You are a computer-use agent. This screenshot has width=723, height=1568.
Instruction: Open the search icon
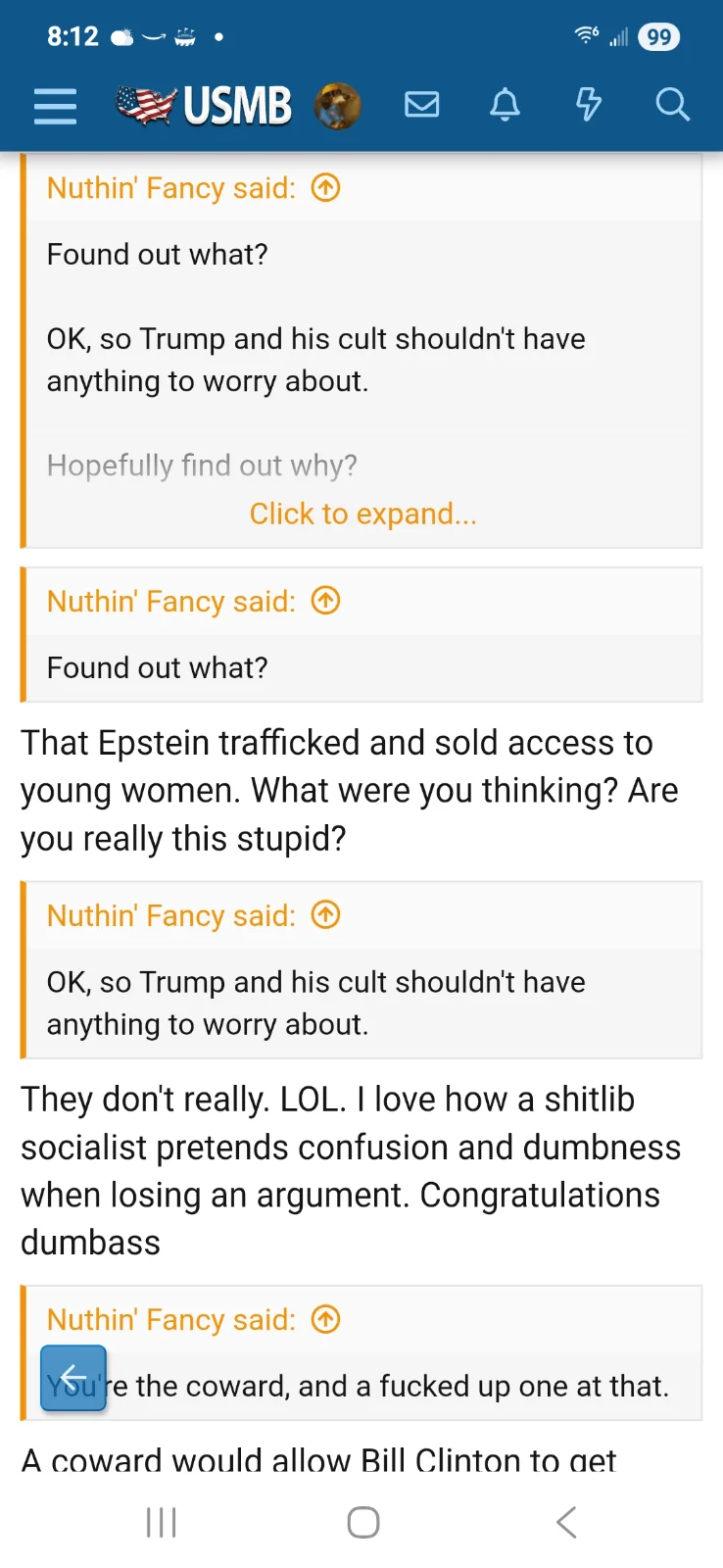tap(672, 104)
